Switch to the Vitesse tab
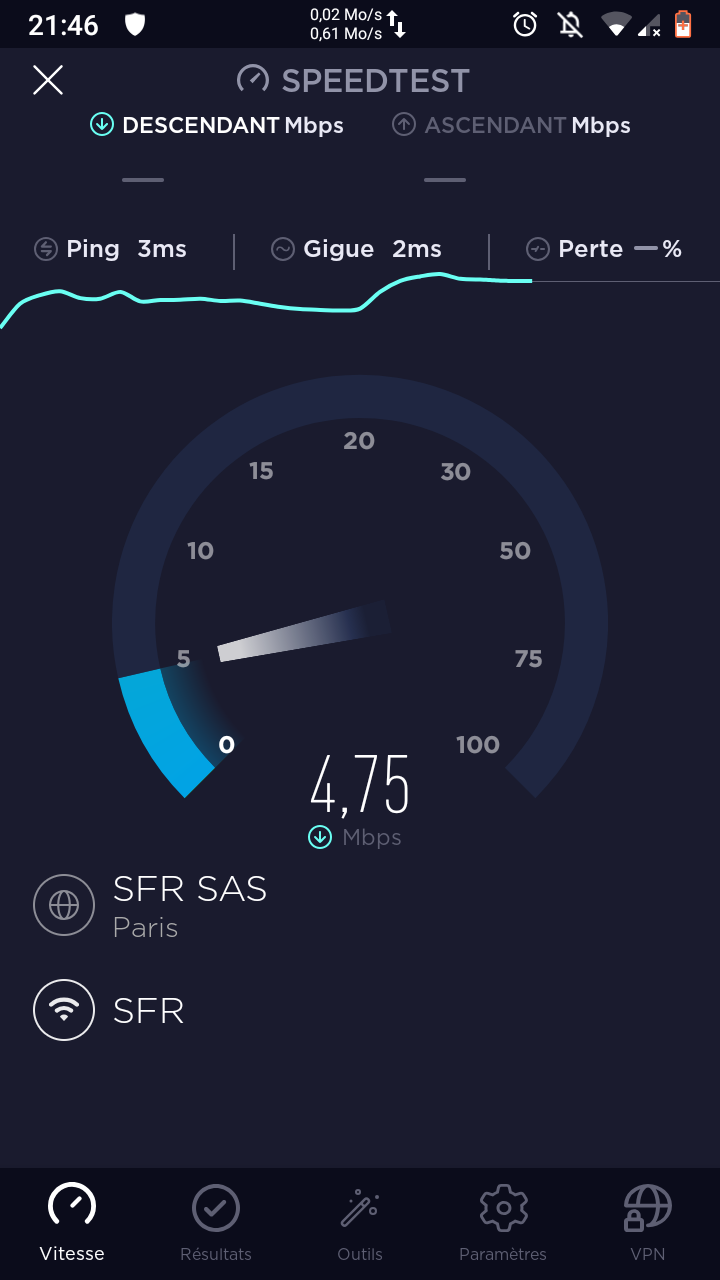The image size is (720, 1280). (x=72, y=1222)
